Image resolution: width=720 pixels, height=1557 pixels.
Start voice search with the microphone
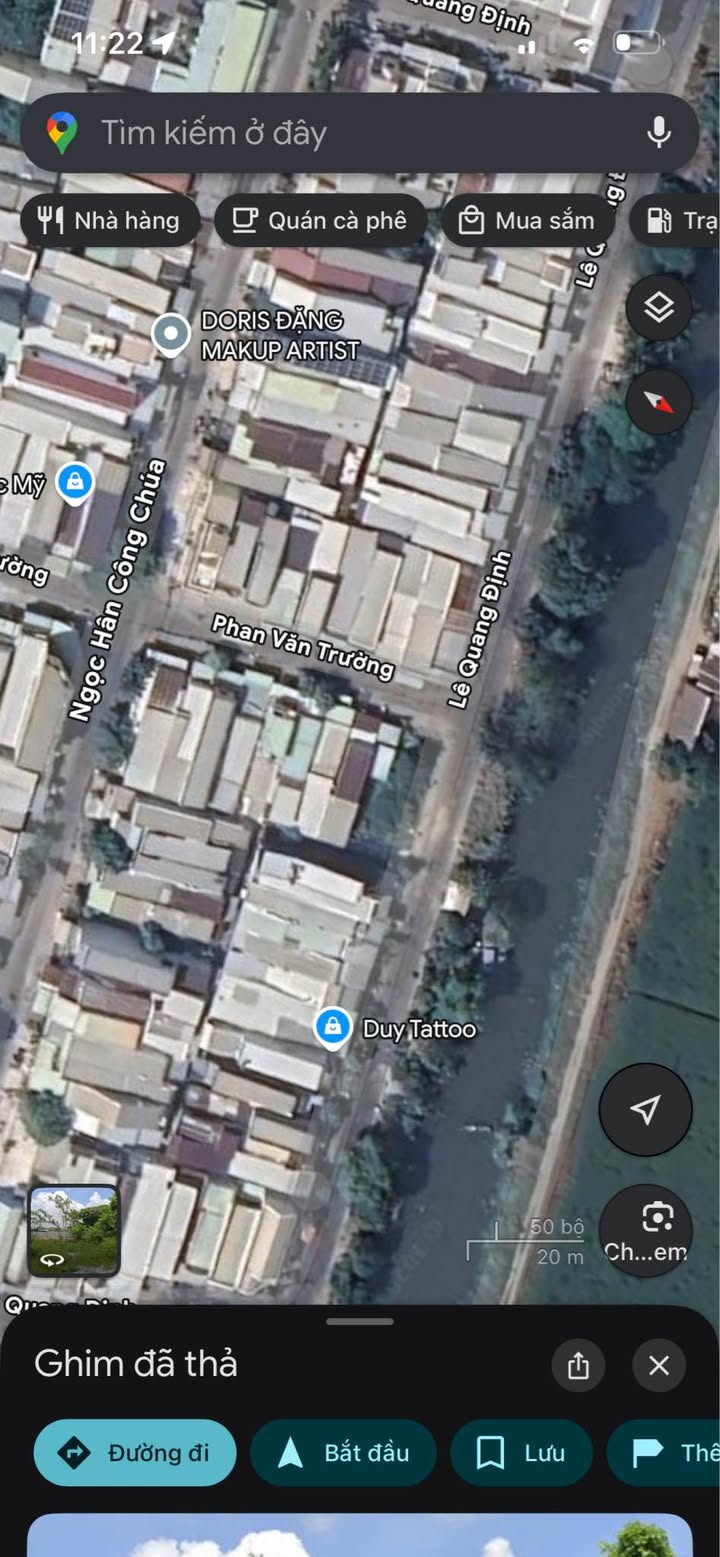point(658,133)
